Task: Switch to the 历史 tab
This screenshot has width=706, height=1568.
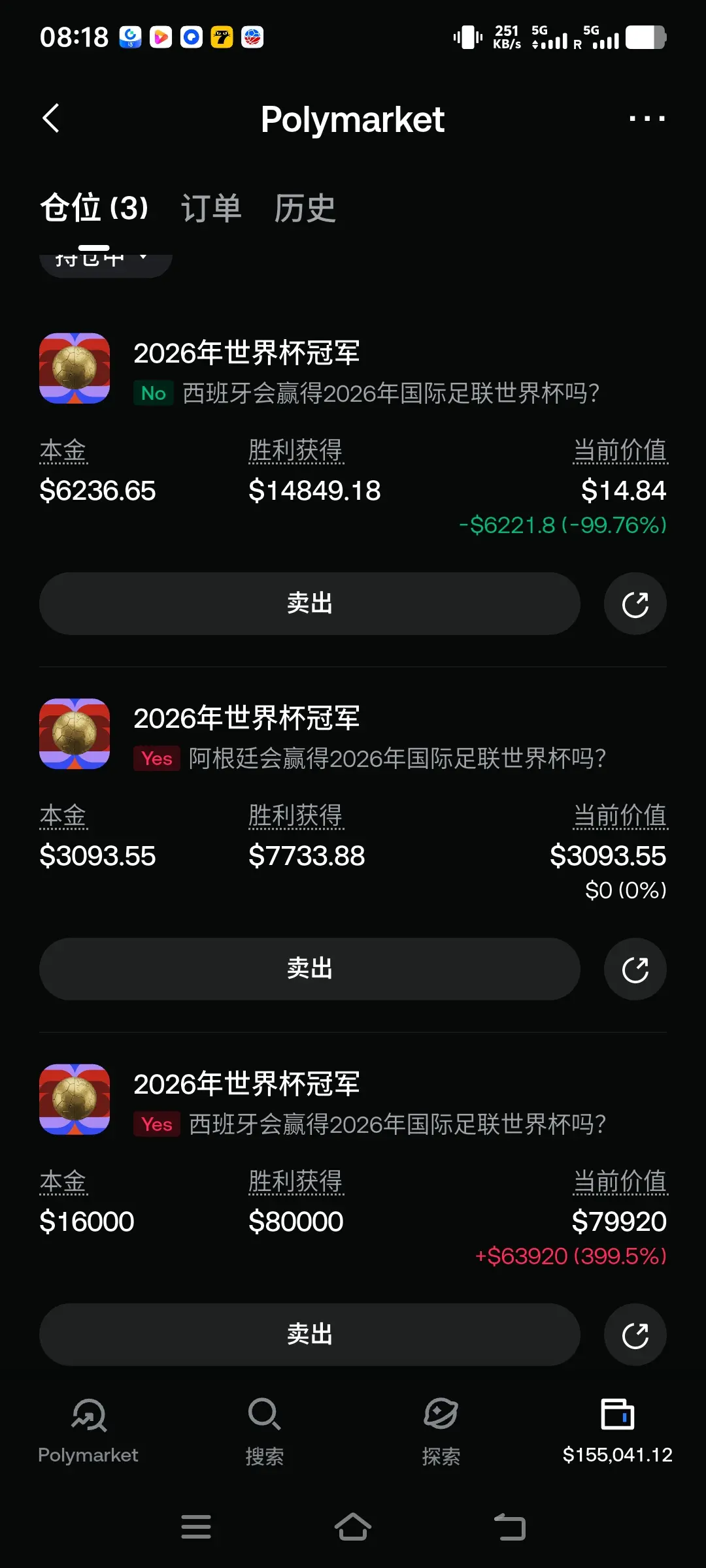Action: click(x=305, y=208)
